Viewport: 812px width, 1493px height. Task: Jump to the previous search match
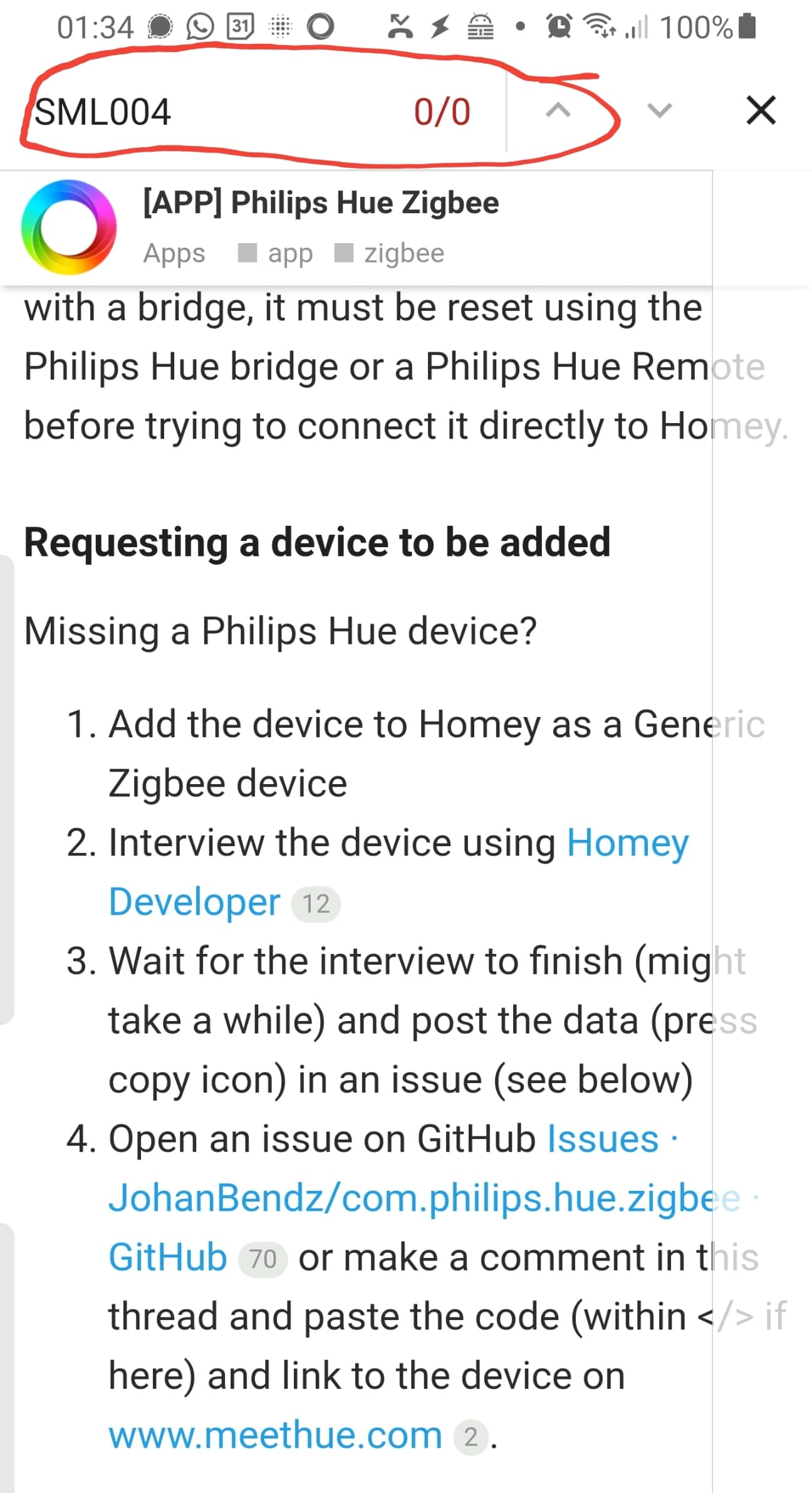pos(558,111)
